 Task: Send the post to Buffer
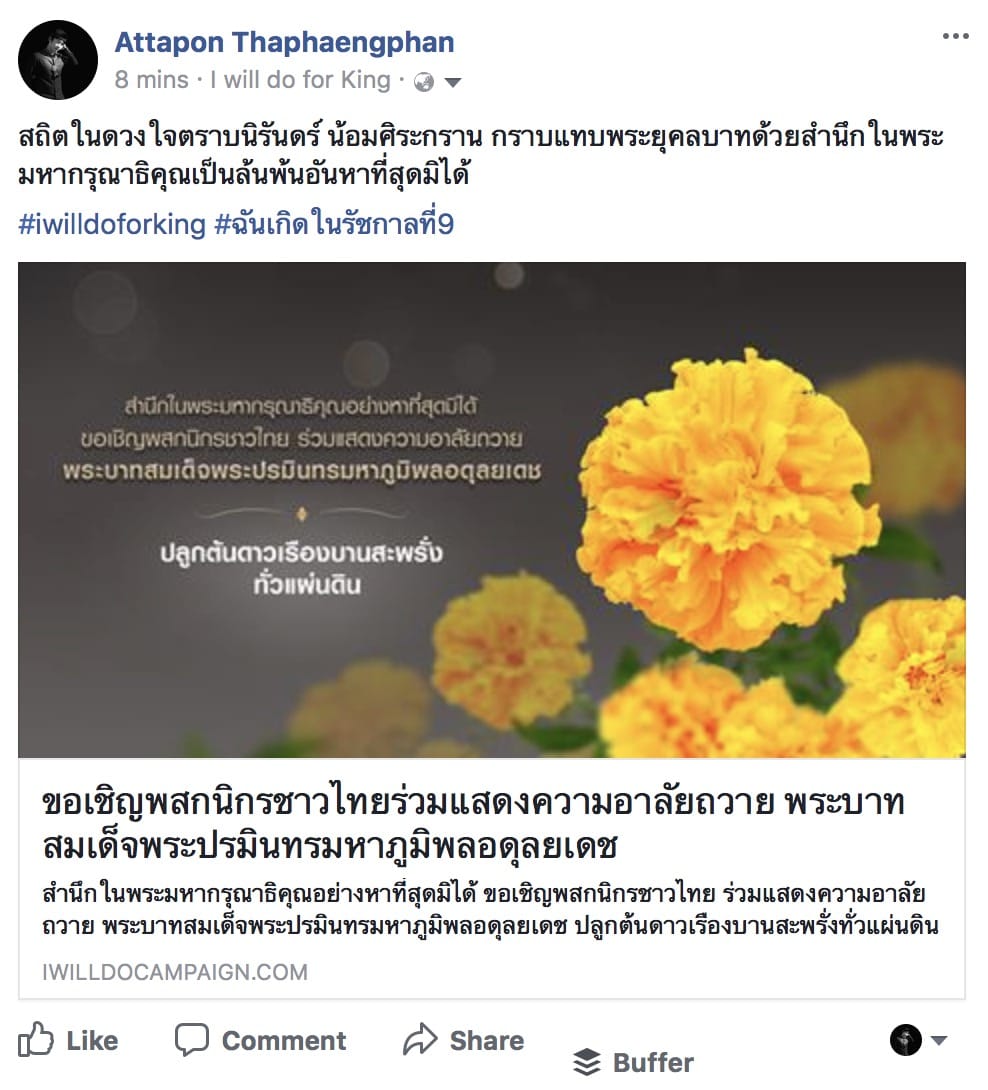click(633, 1062)
